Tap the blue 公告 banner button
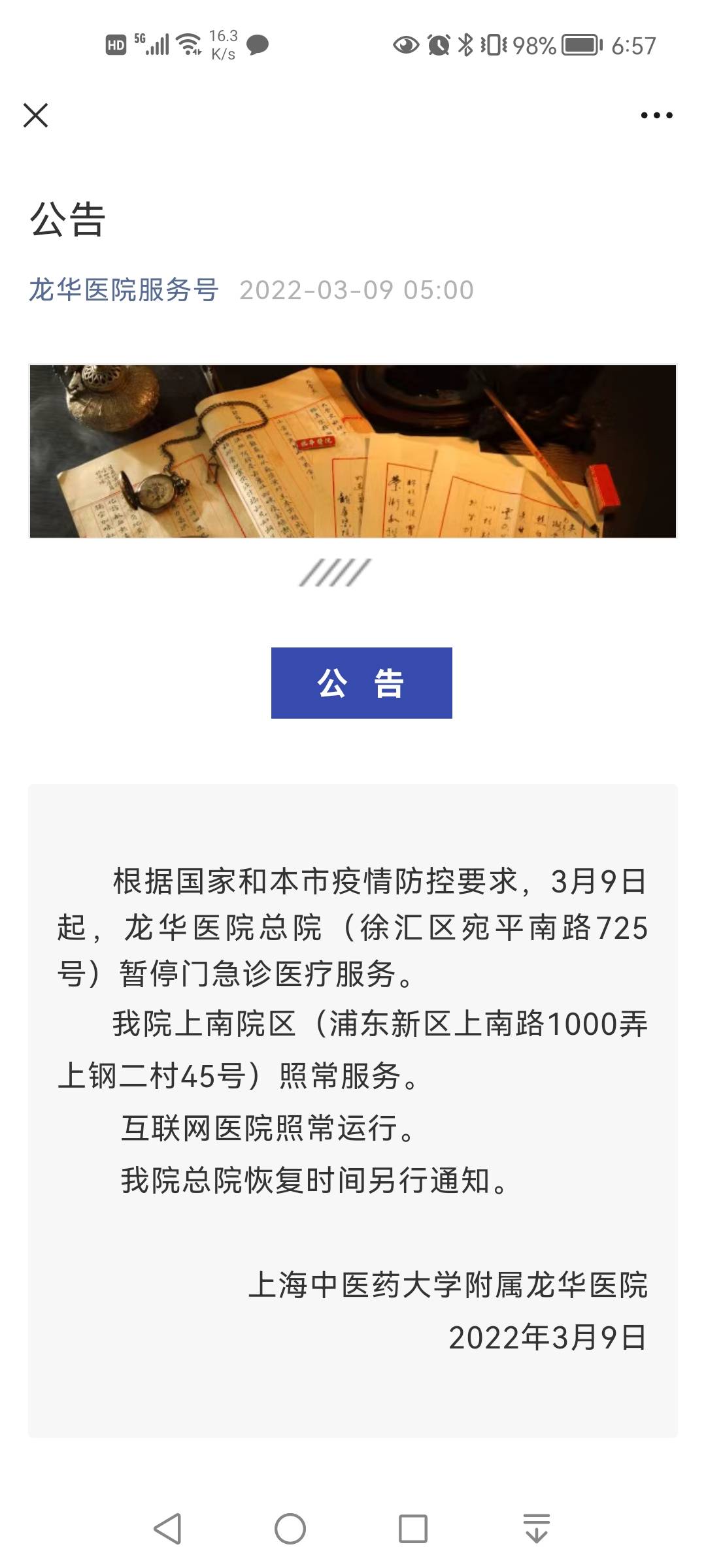Viewport: 706px width, 1568px height. point(361,683)
